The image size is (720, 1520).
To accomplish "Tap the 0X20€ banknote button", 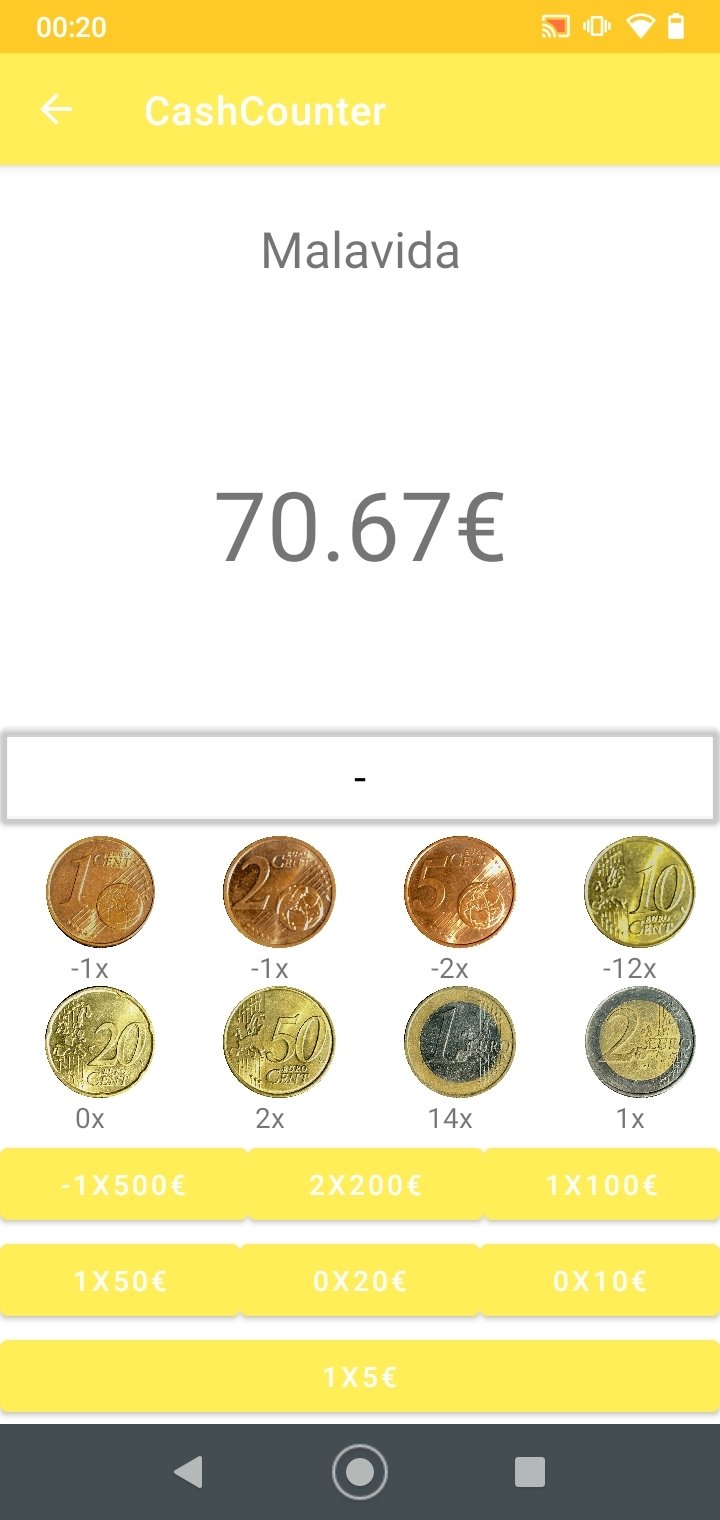I will pos(360,1281).
